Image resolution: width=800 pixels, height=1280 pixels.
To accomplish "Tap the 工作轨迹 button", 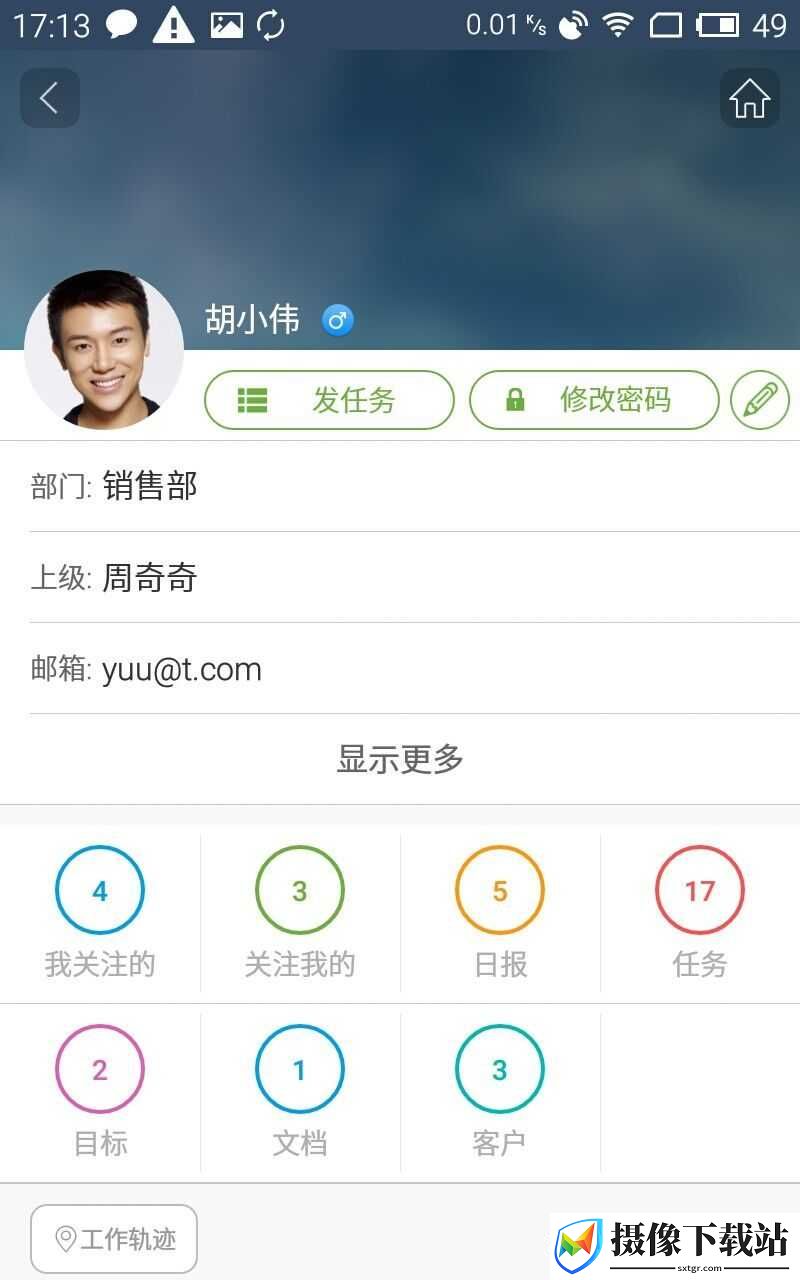I will click(114, 1239).
